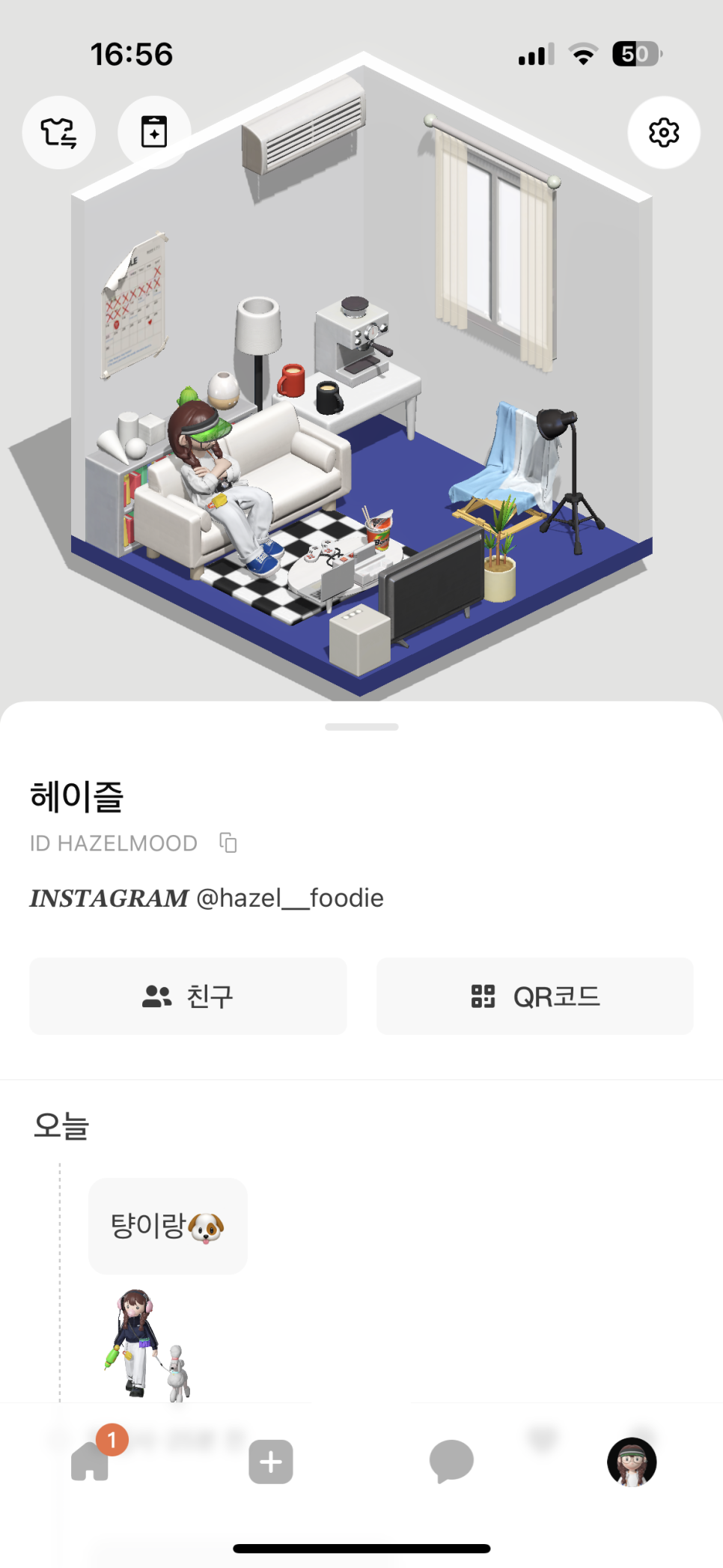Open the avatar outfit change icon
Viewport: 723px width, 1568px height.
58,133
